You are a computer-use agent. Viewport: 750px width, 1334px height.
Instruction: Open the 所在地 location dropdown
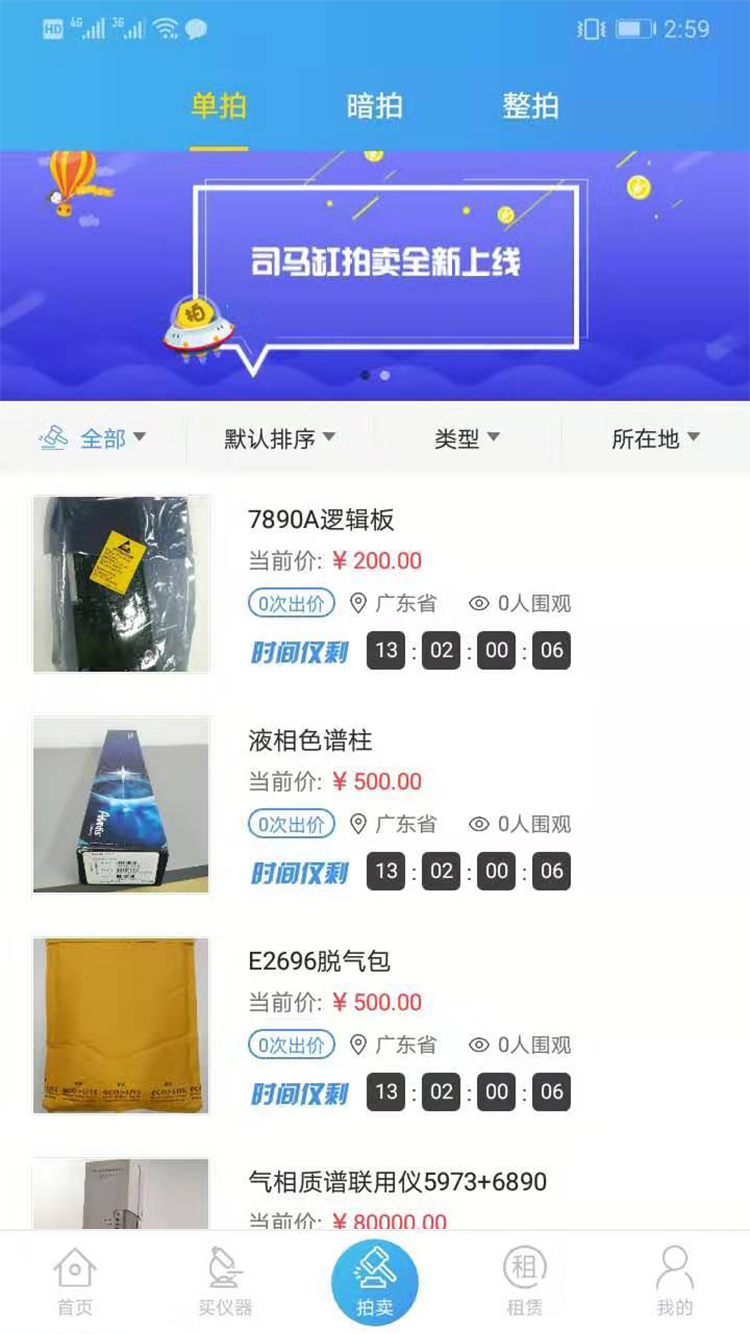[655, 438]
